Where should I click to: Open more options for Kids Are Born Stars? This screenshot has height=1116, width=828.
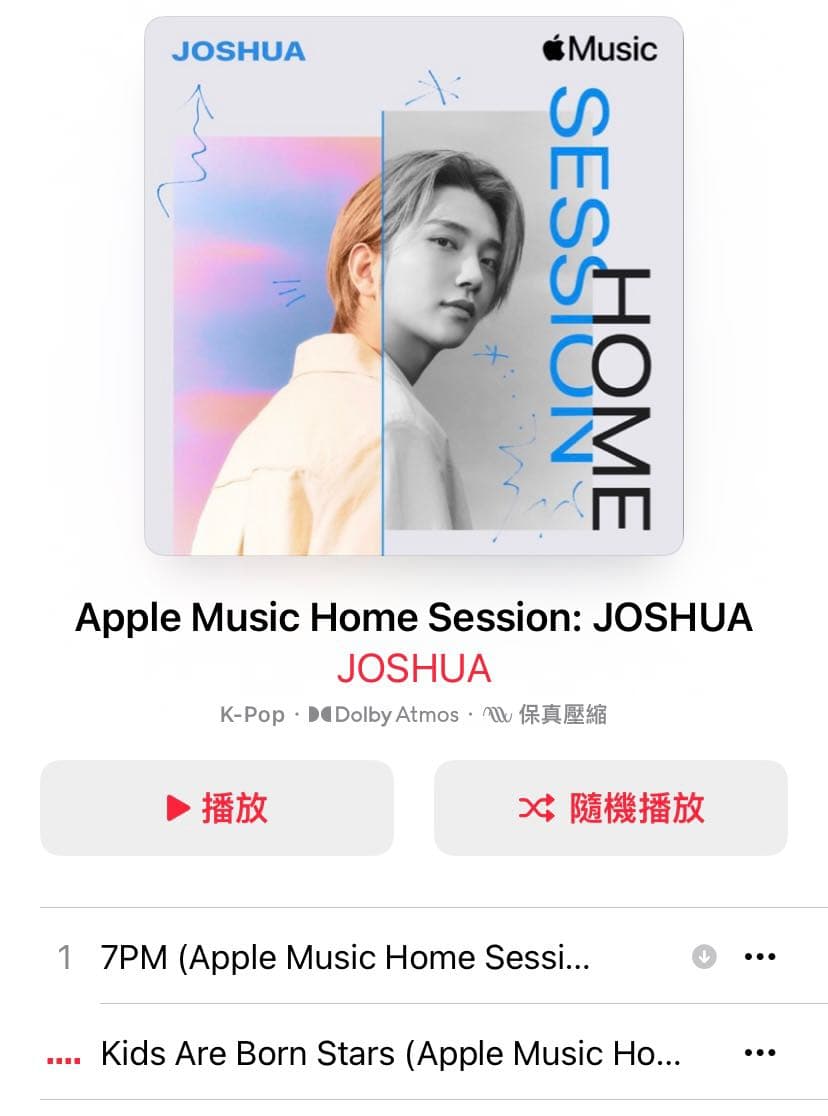point(762,1052)
